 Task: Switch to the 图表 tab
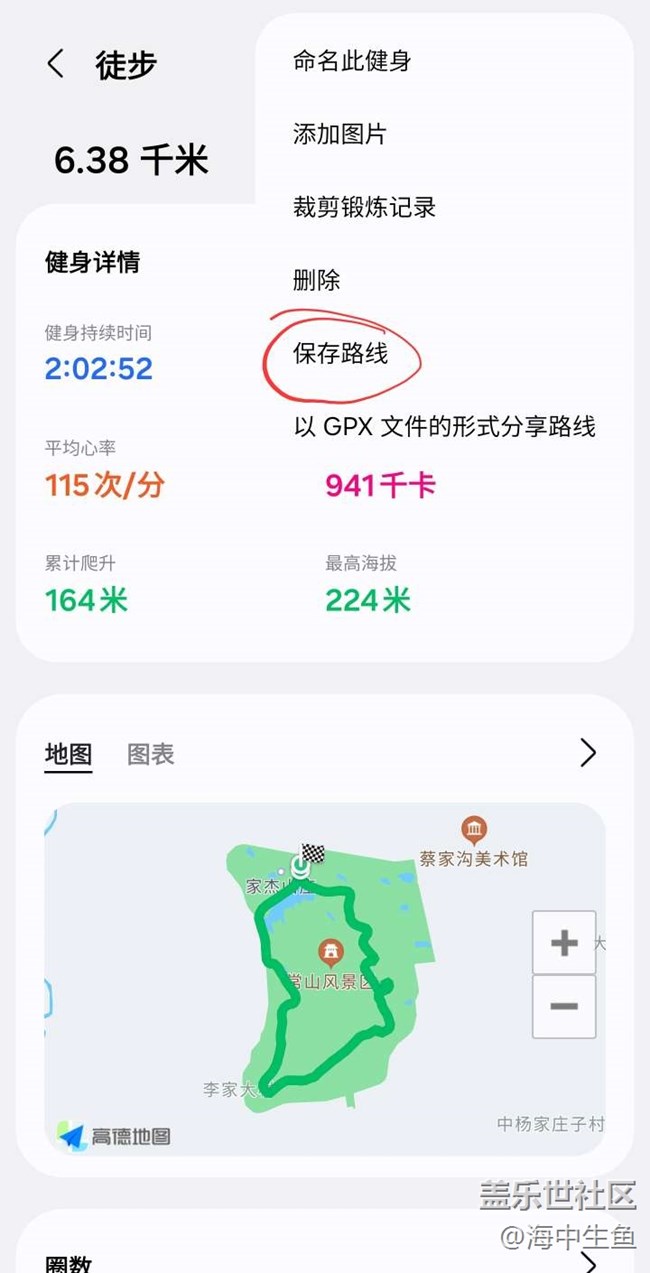pos(151,754)
